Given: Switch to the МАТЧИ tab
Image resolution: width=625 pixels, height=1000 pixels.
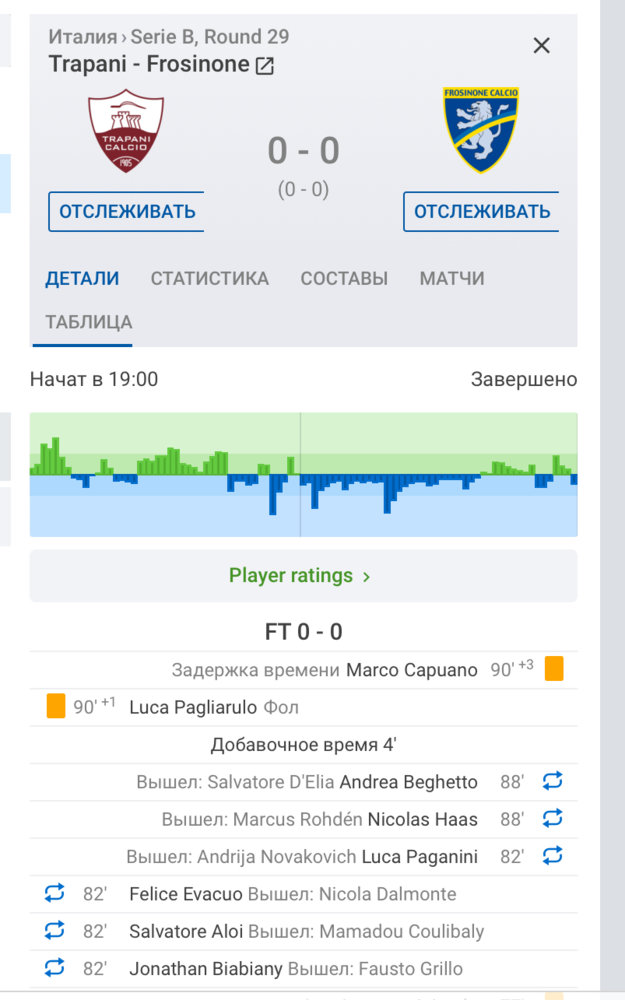Looking at the screenshot, I should 452,279.
